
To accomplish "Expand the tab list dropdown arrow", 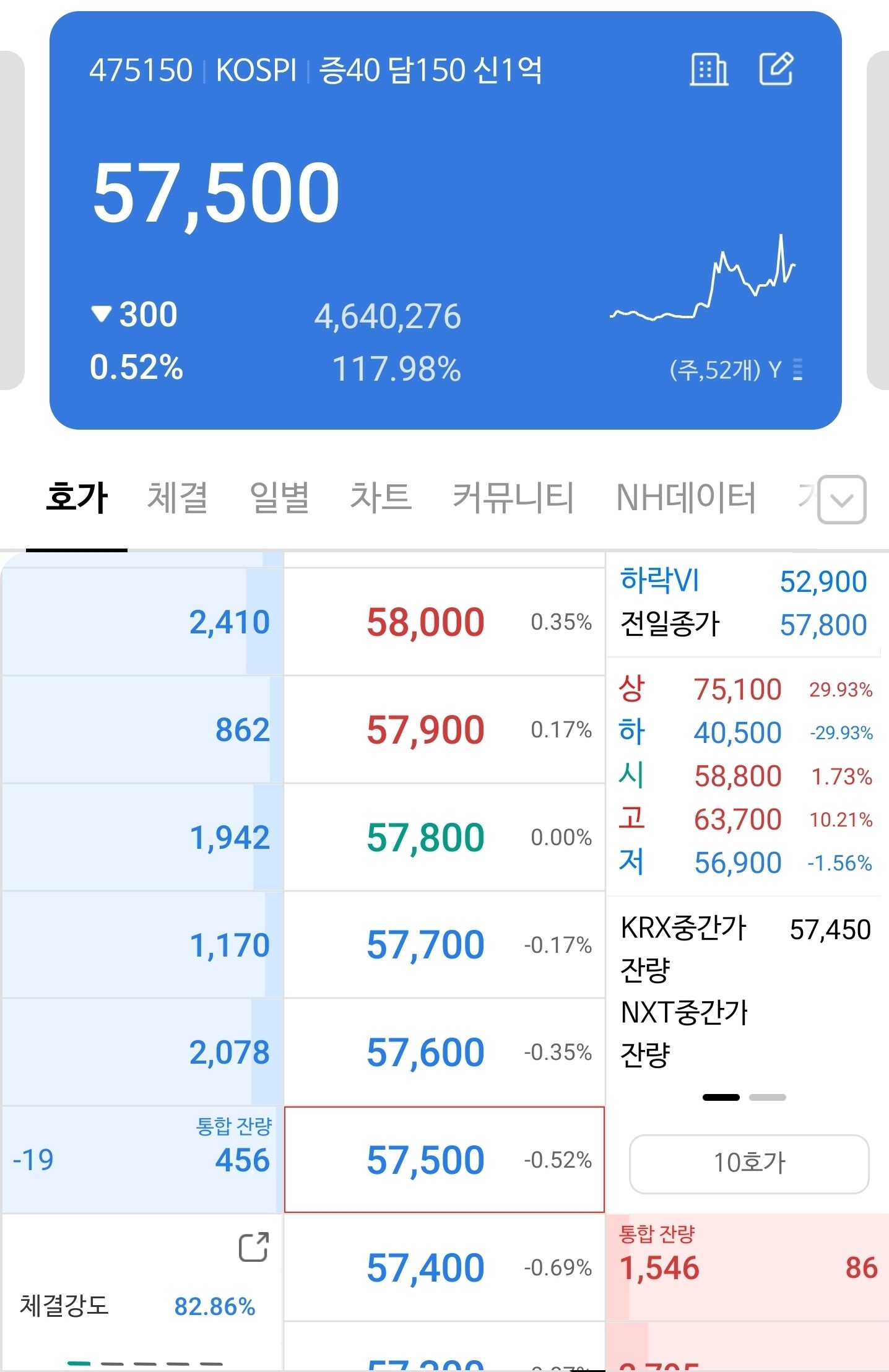I will click(842, 500).
